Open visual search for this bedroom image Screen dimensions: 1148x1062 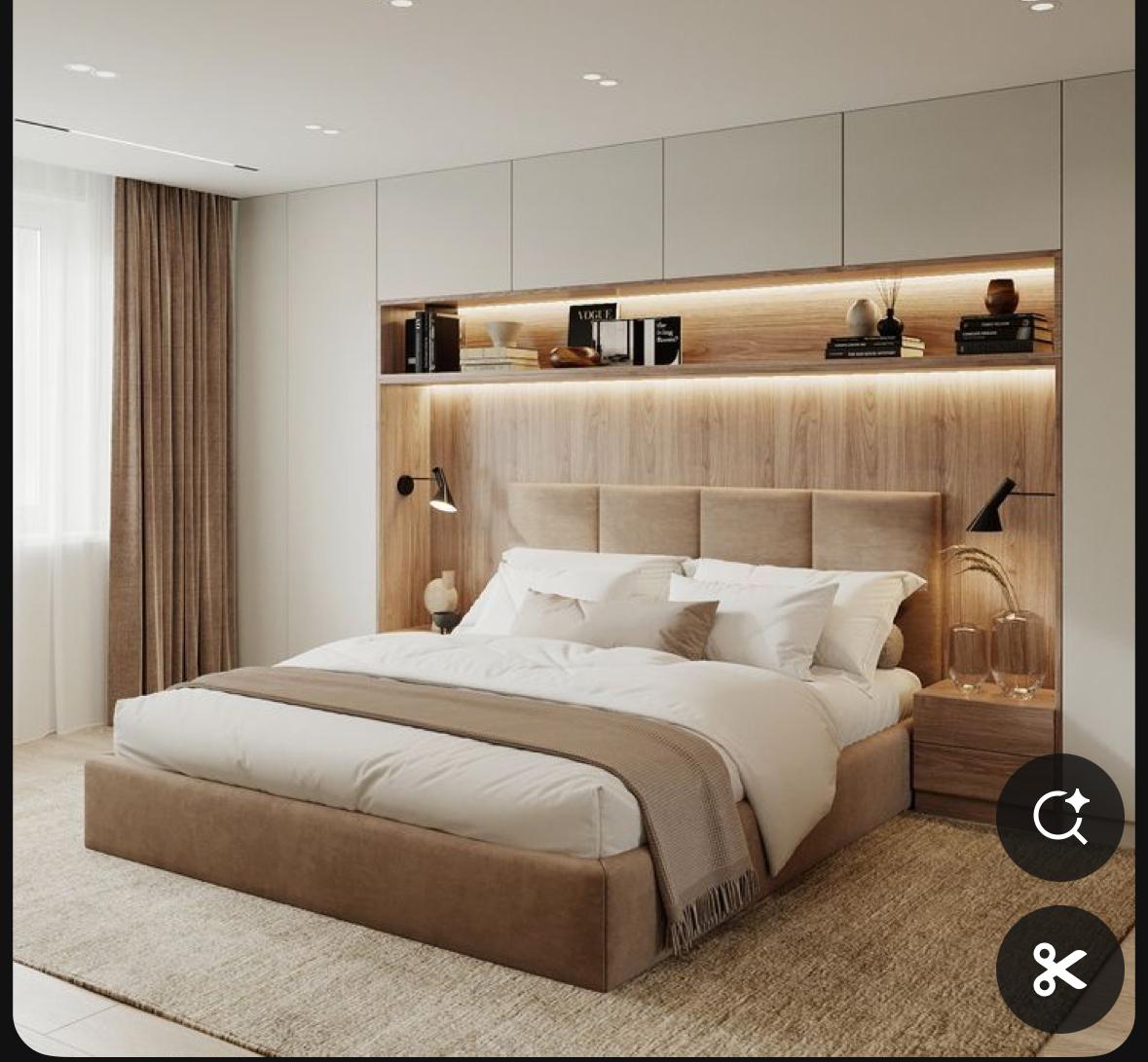click(1059, 817)
